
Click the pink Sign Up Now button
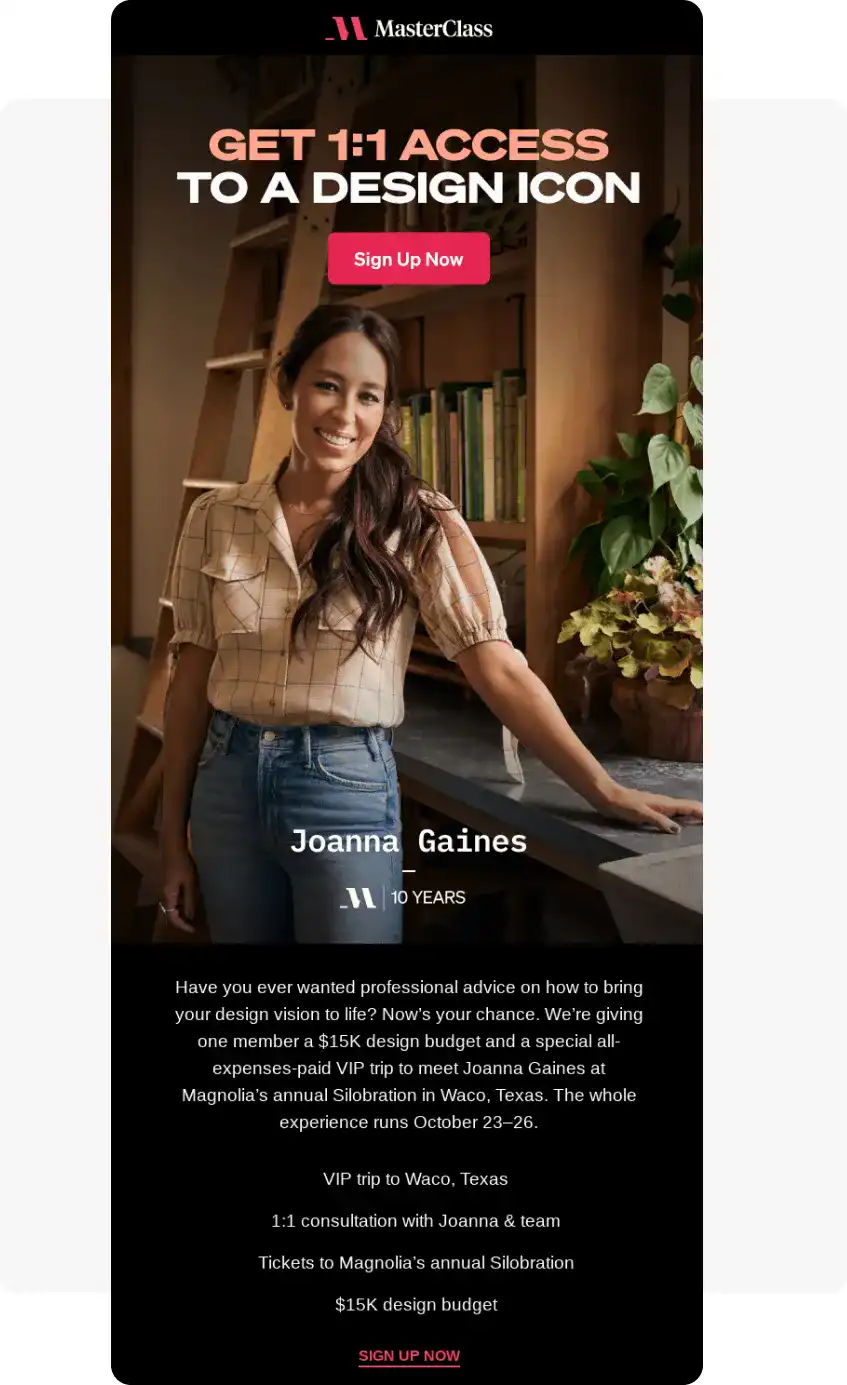408,258
